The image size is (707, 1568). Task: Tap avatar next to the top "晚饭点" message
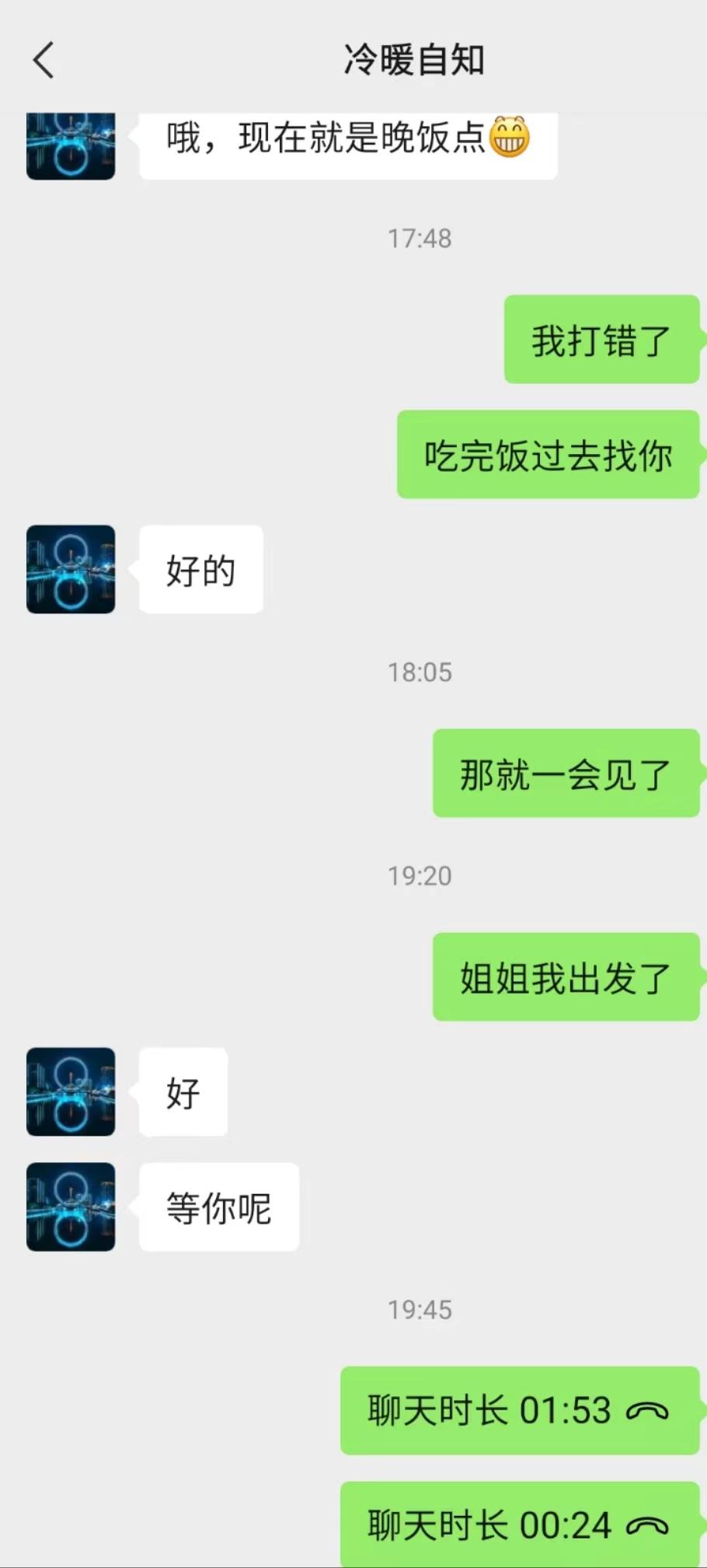click(x=70, y=144)
